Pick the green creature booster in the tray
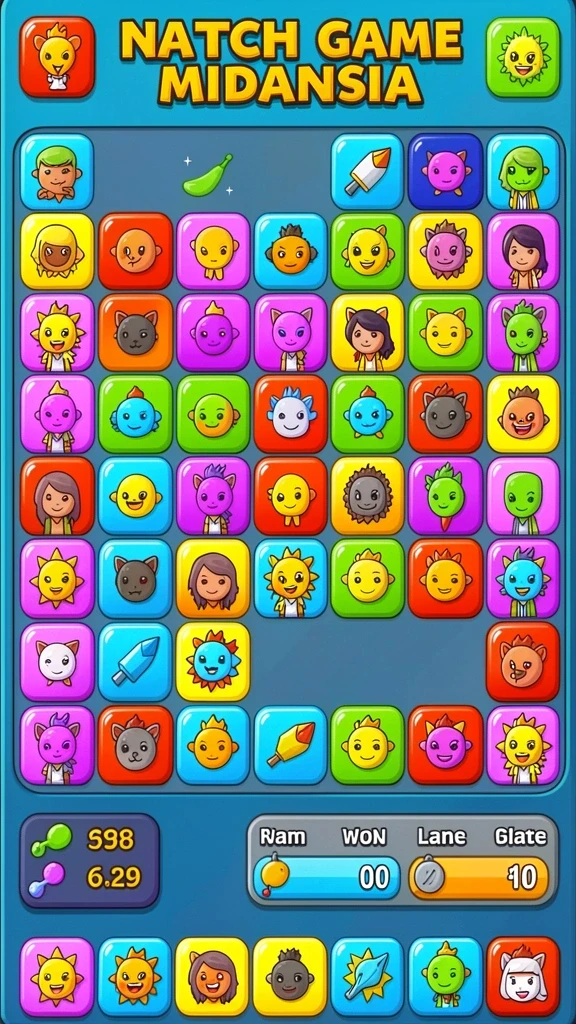The height and width of the screenshot is (1024, 576). 445,977
